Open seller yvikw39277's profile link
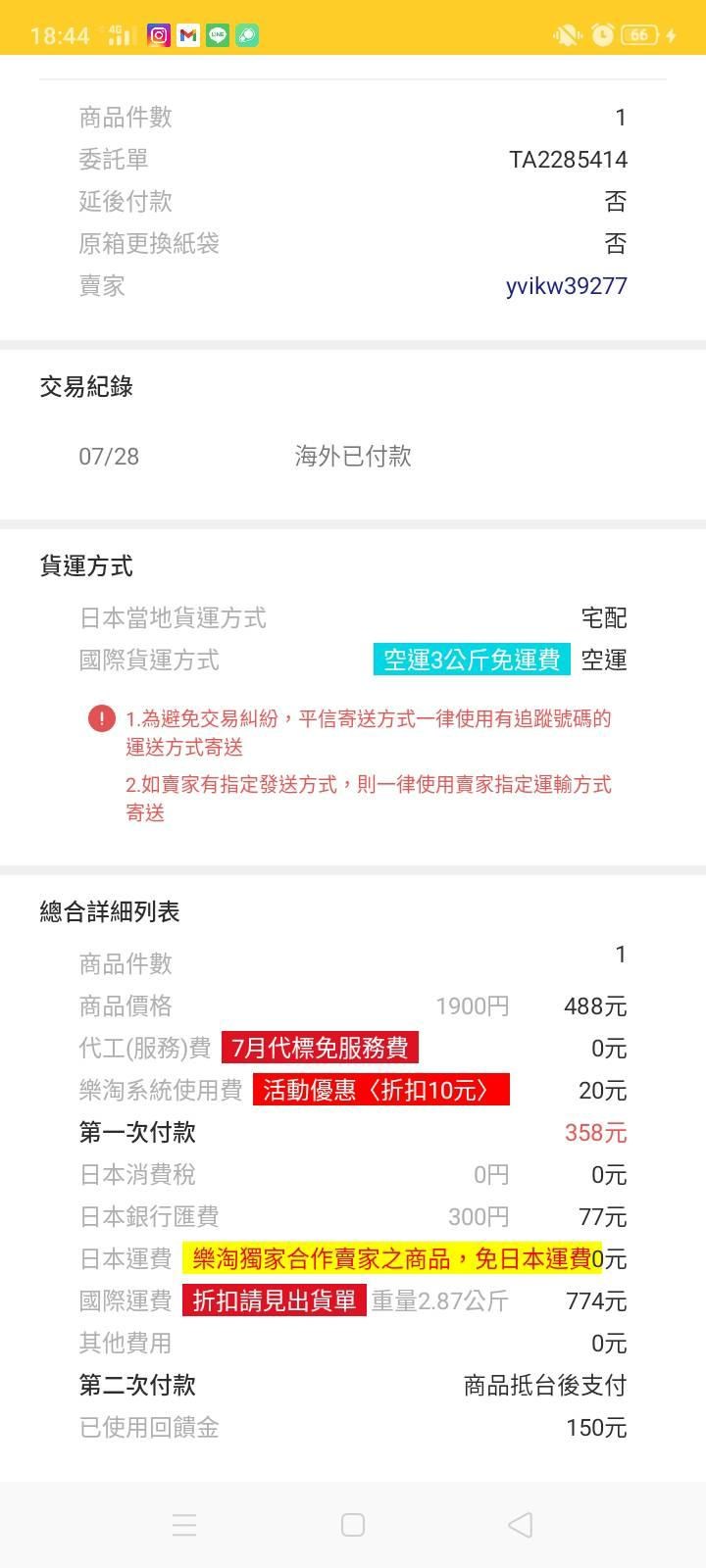Image resolution: width=706 pixels, height=1568 pixels. coord(566,286)
